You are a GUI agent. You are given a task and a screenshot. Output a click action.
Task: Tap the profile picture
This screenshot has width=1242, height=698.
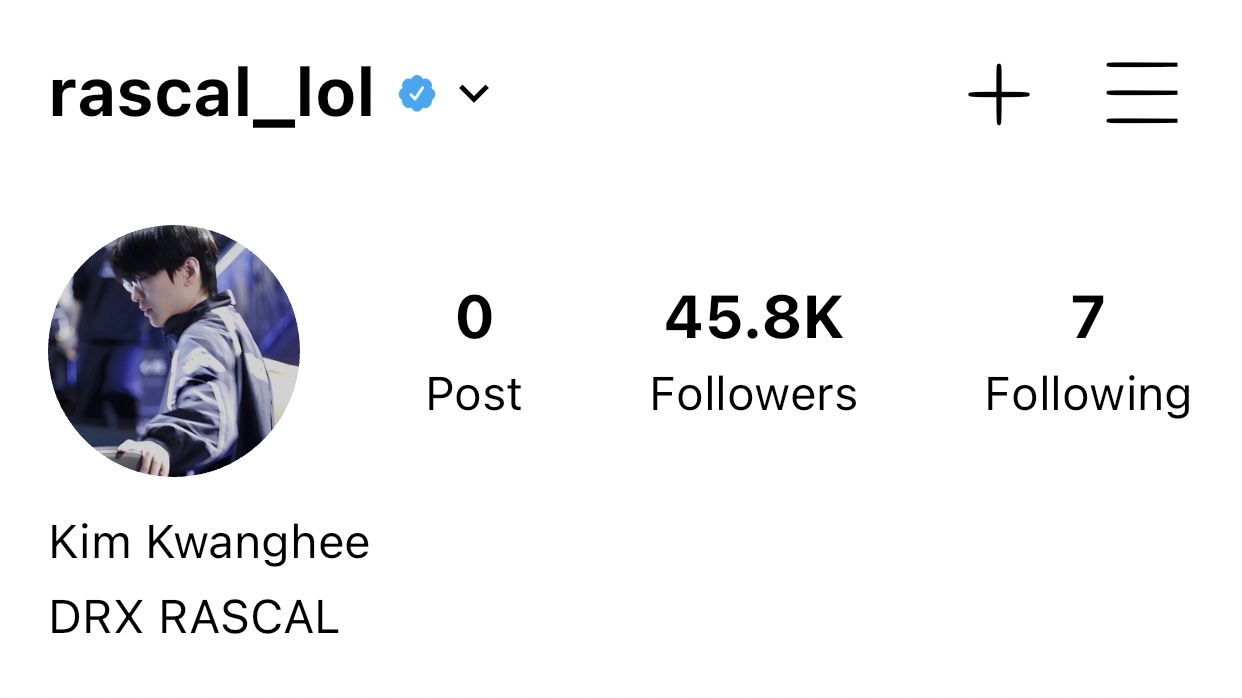(x=174, y=351)
